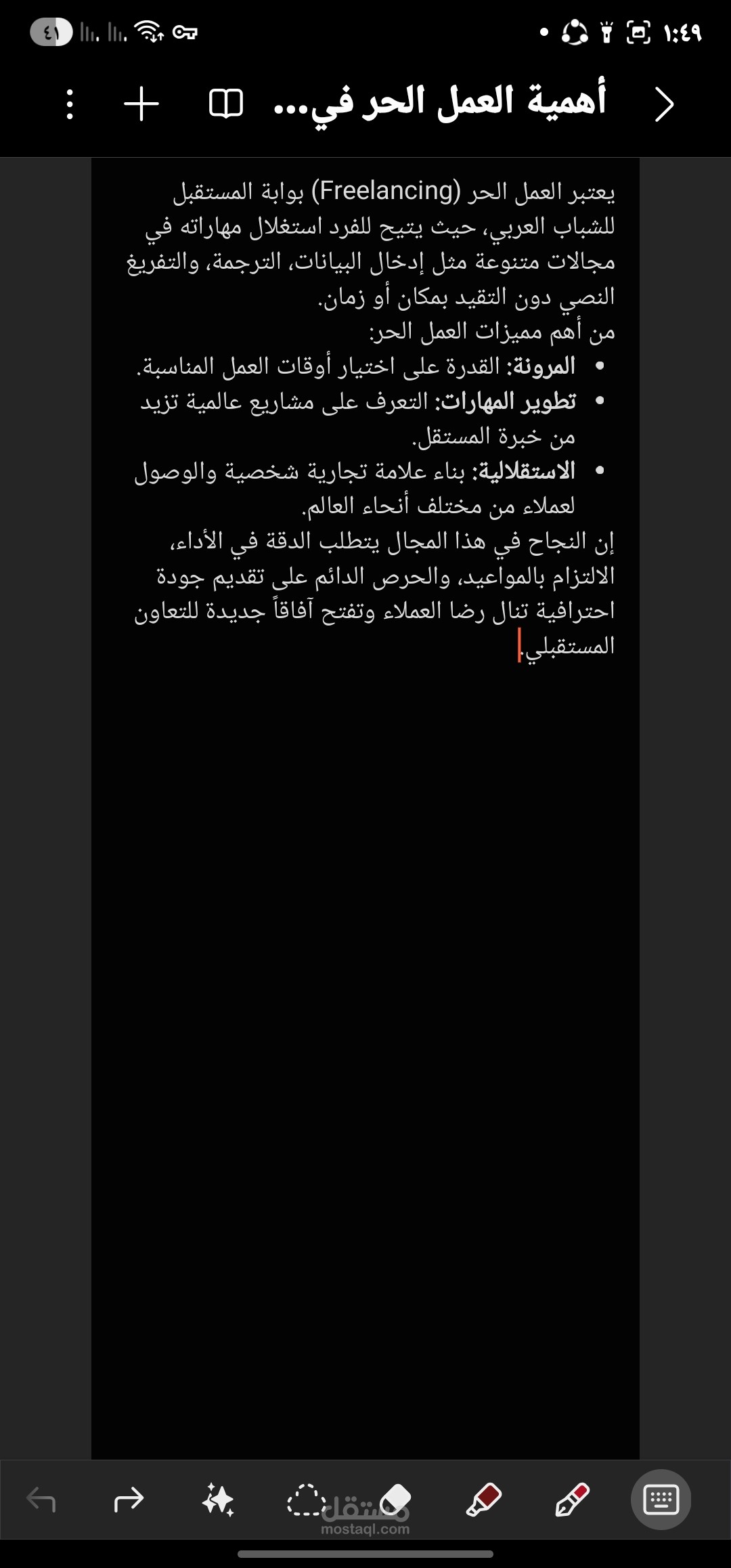Tap the plus icon to add content

pos(141,104)
